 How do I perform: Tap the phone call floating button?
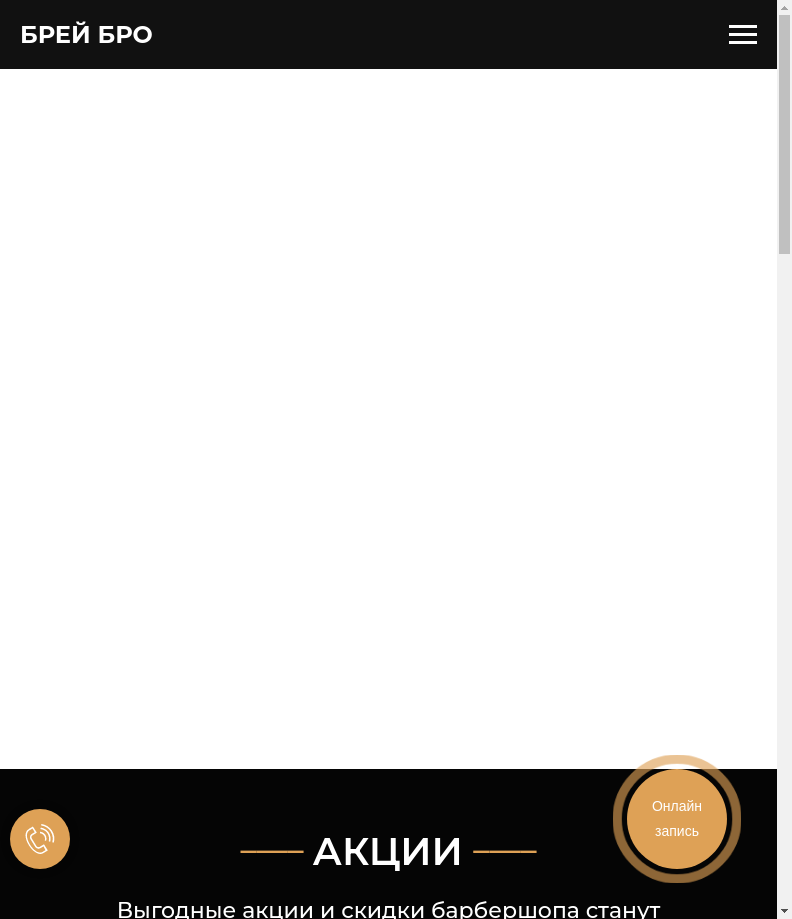coord(40,839)
